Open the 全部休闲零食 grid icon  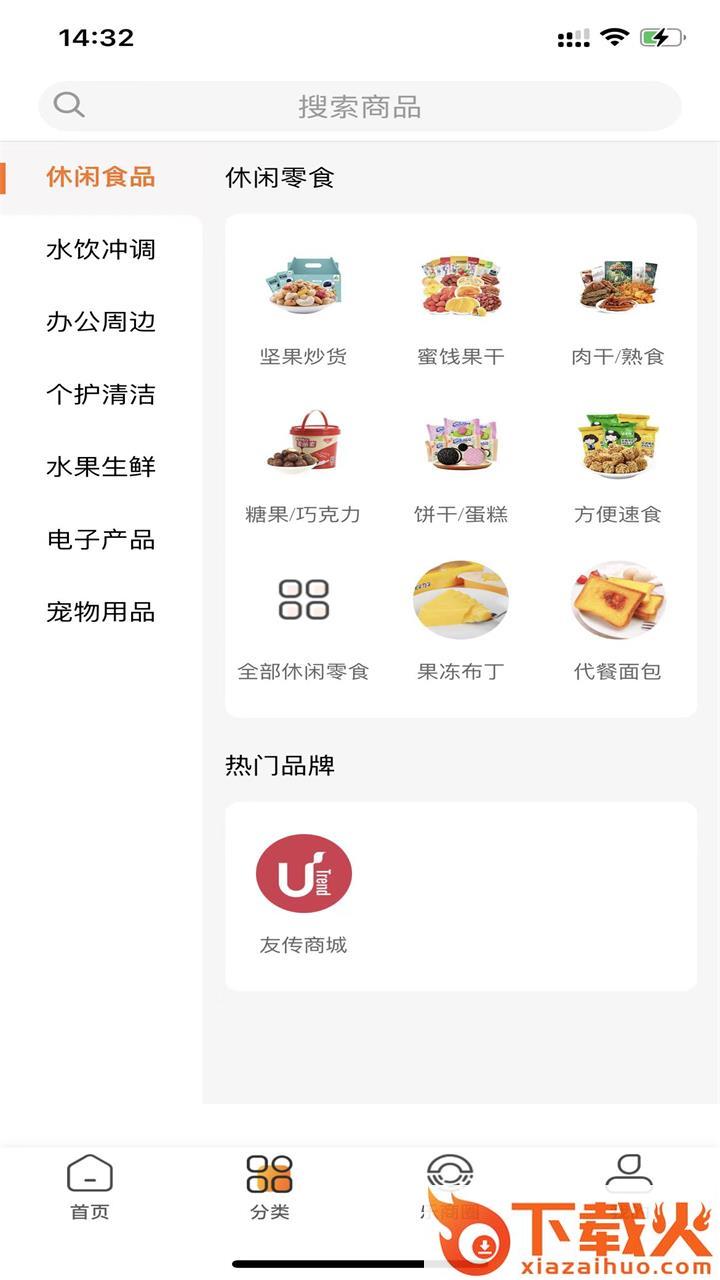(303, 600)
